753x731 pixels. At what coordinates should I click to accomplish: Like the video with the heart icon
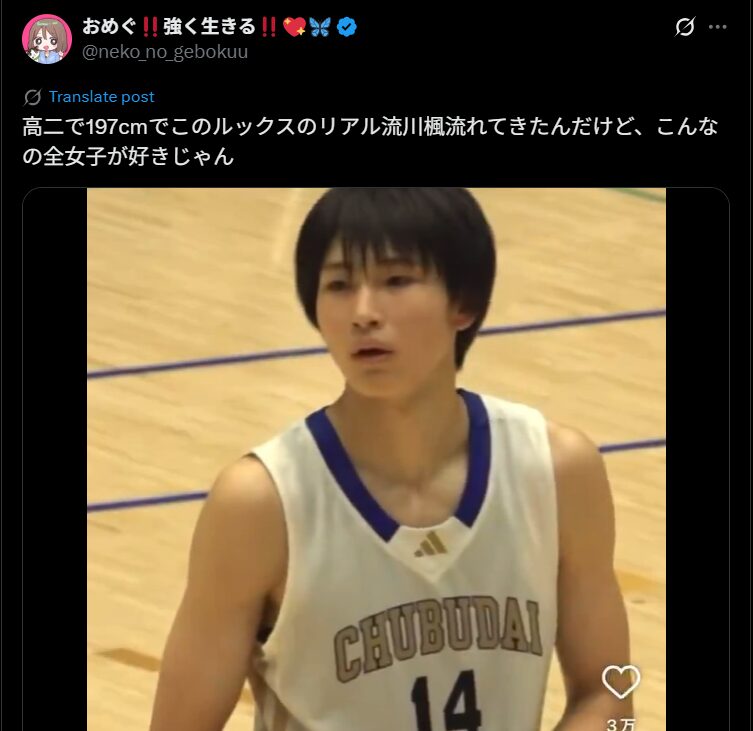(620, 682)
